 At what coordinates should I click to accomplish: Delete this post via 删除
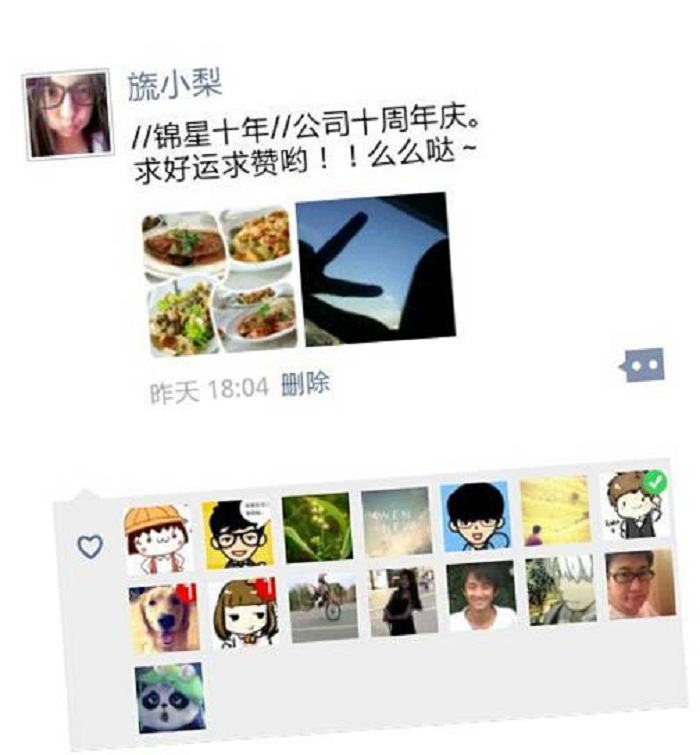305,384
